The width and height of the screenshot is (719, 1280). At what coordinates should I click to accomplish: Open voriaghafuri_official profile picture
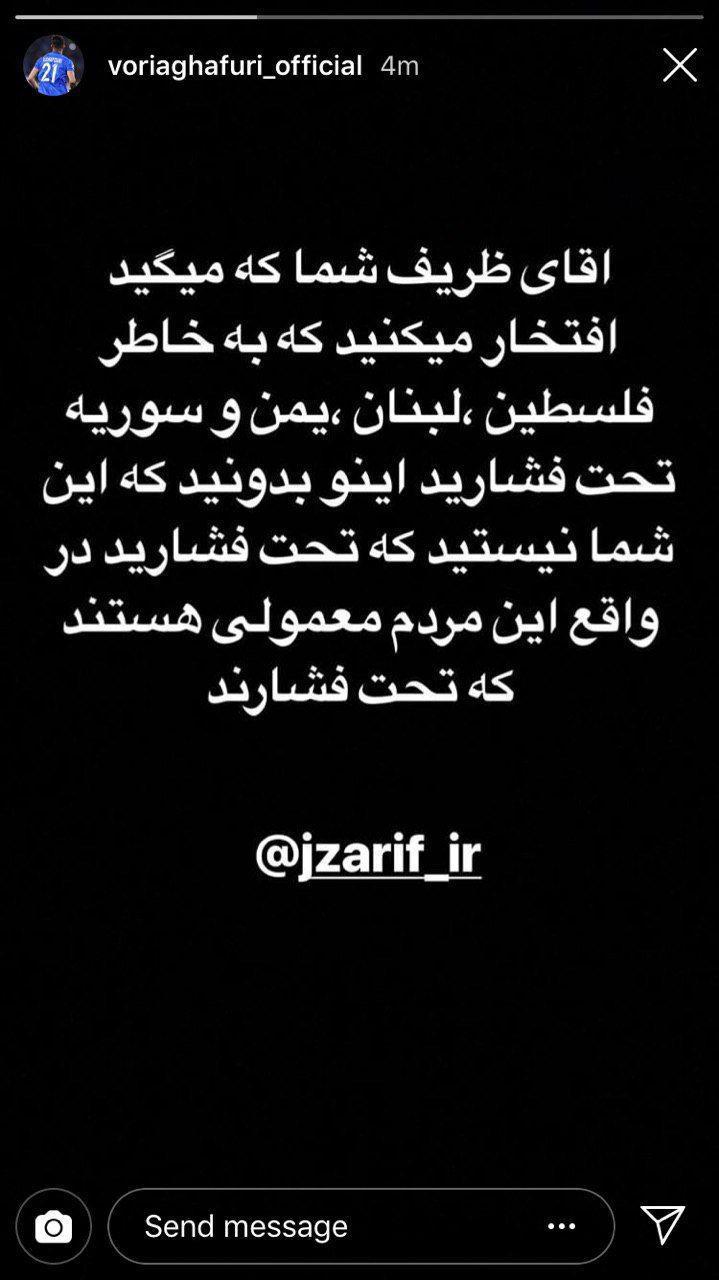(x=53, y=66)
